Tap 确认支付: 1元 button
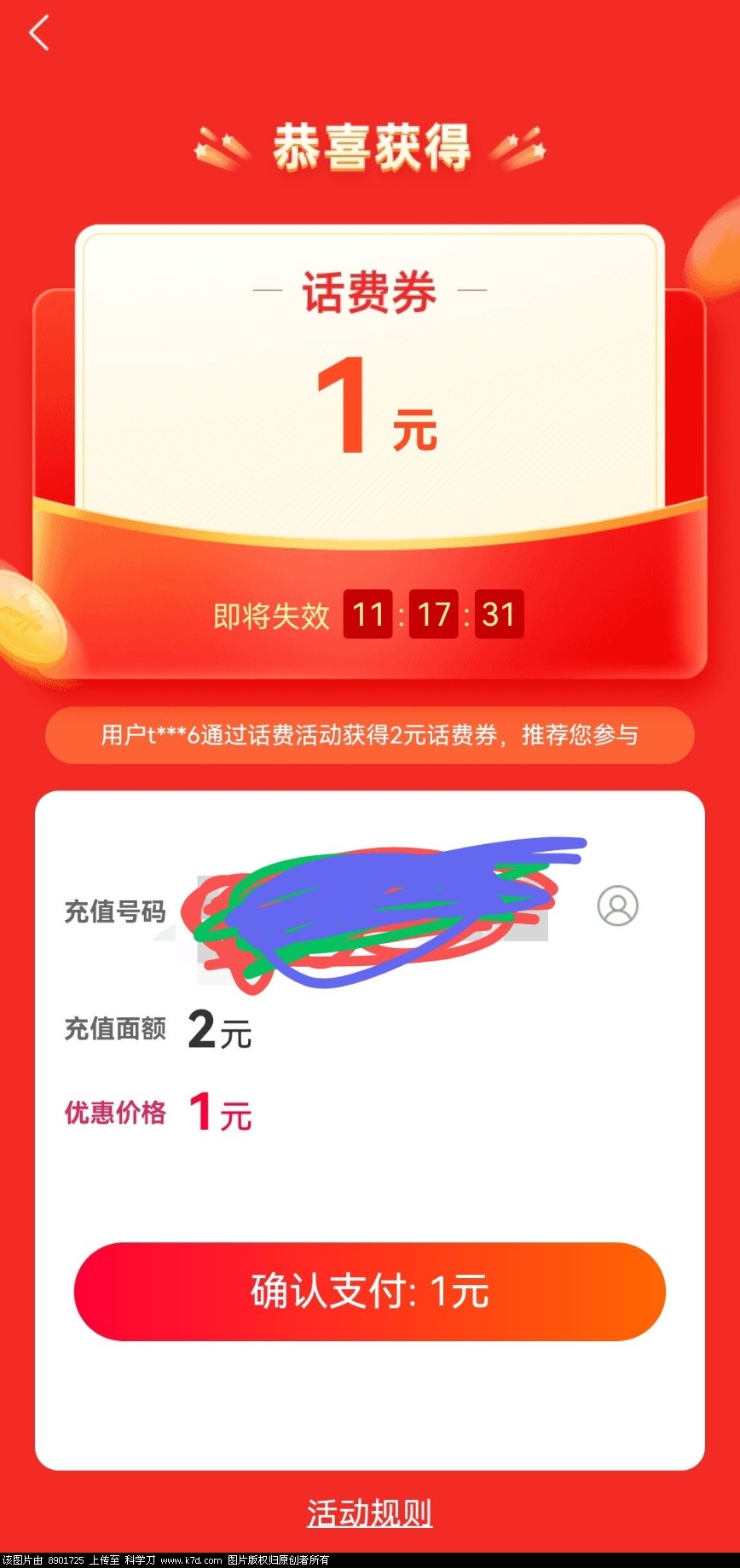This screenshot has height=1568, width=740. 369,1291
